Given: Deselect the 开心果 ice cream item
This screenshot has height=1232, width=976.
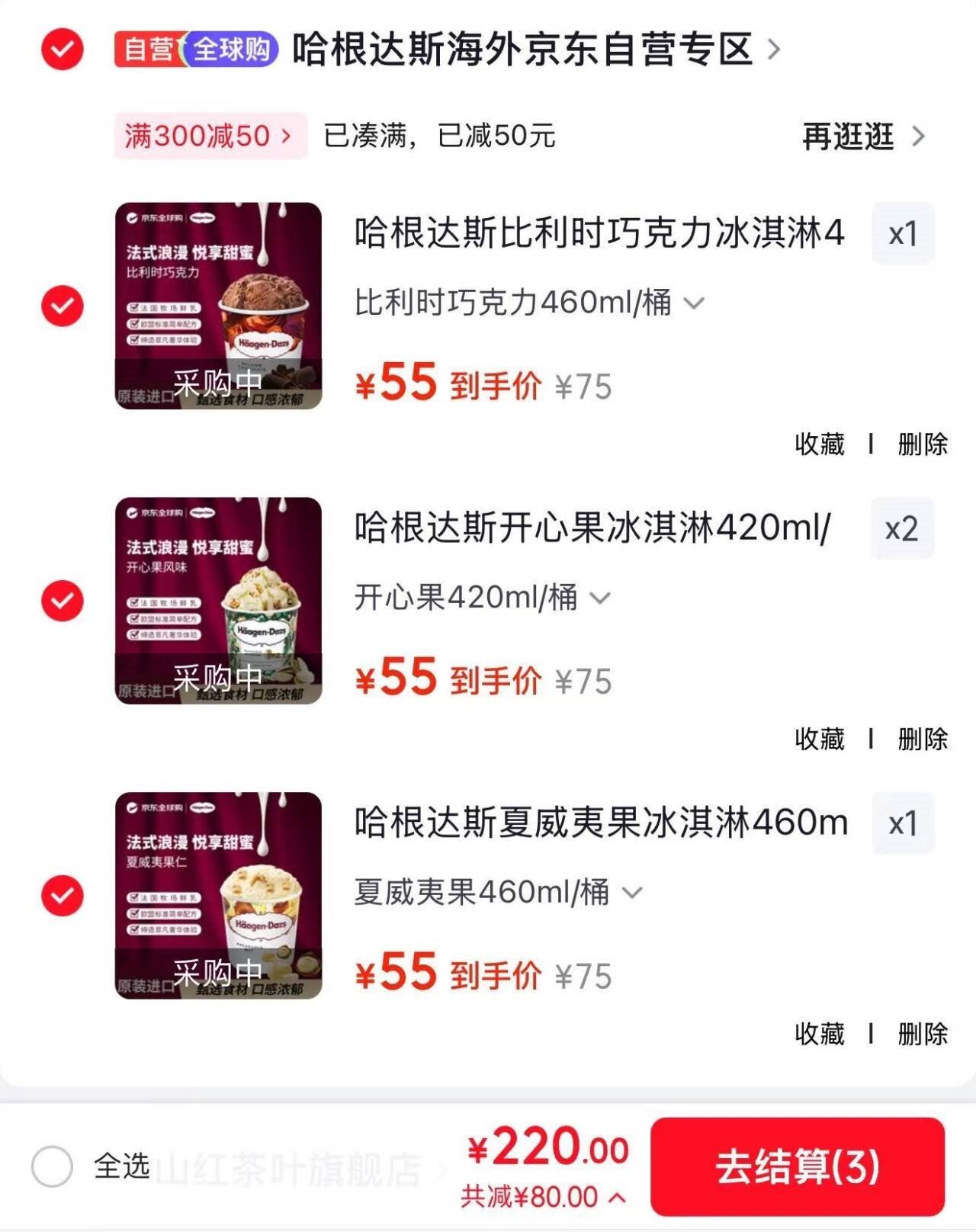Looking at the screenshot, I should pyautogui.click(x=62, y=601).
